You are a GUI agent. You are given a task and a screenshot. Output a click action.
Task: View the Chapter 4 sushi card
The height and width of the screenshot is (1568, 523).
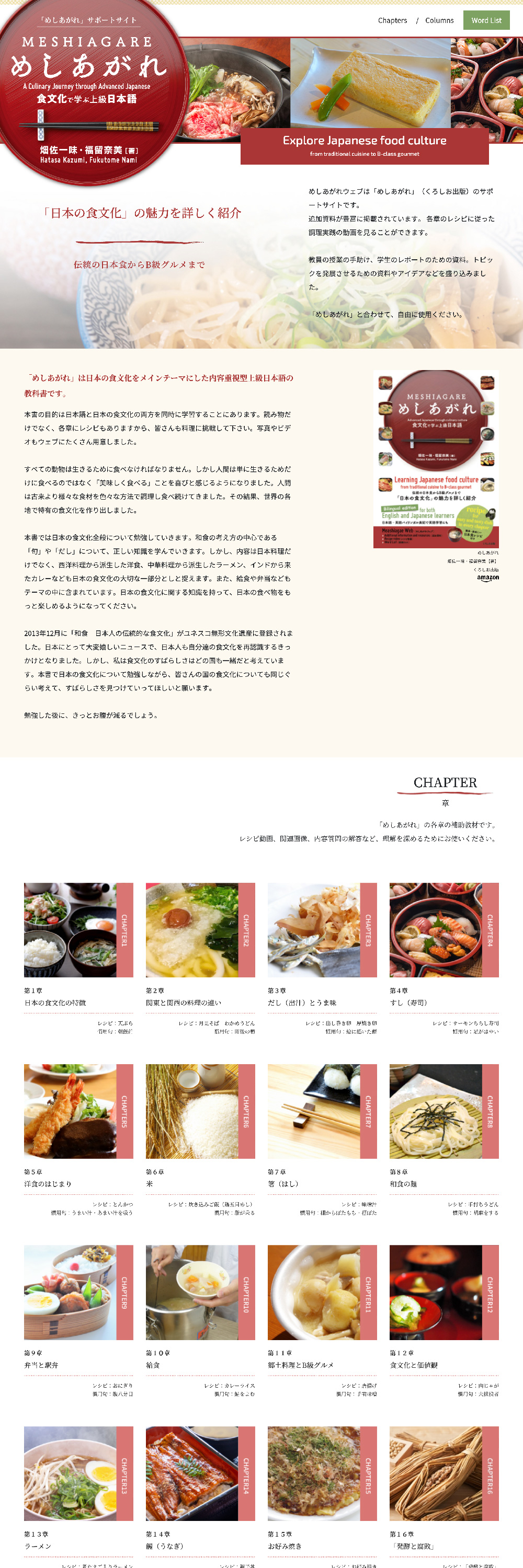pyautogui.click(x=444, y=930)
